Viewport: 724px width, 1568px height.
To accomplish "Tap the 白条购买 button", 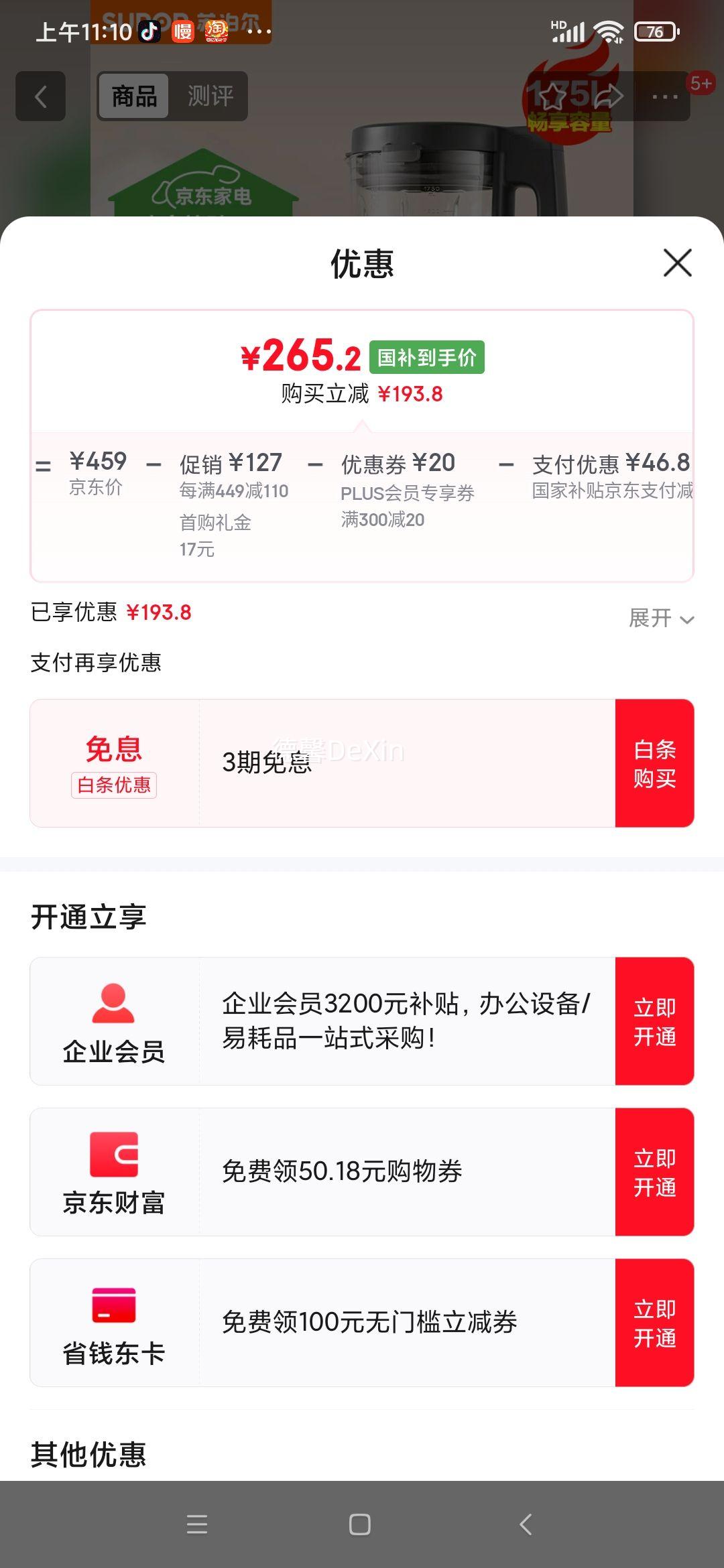I will [x=654, y=763].
